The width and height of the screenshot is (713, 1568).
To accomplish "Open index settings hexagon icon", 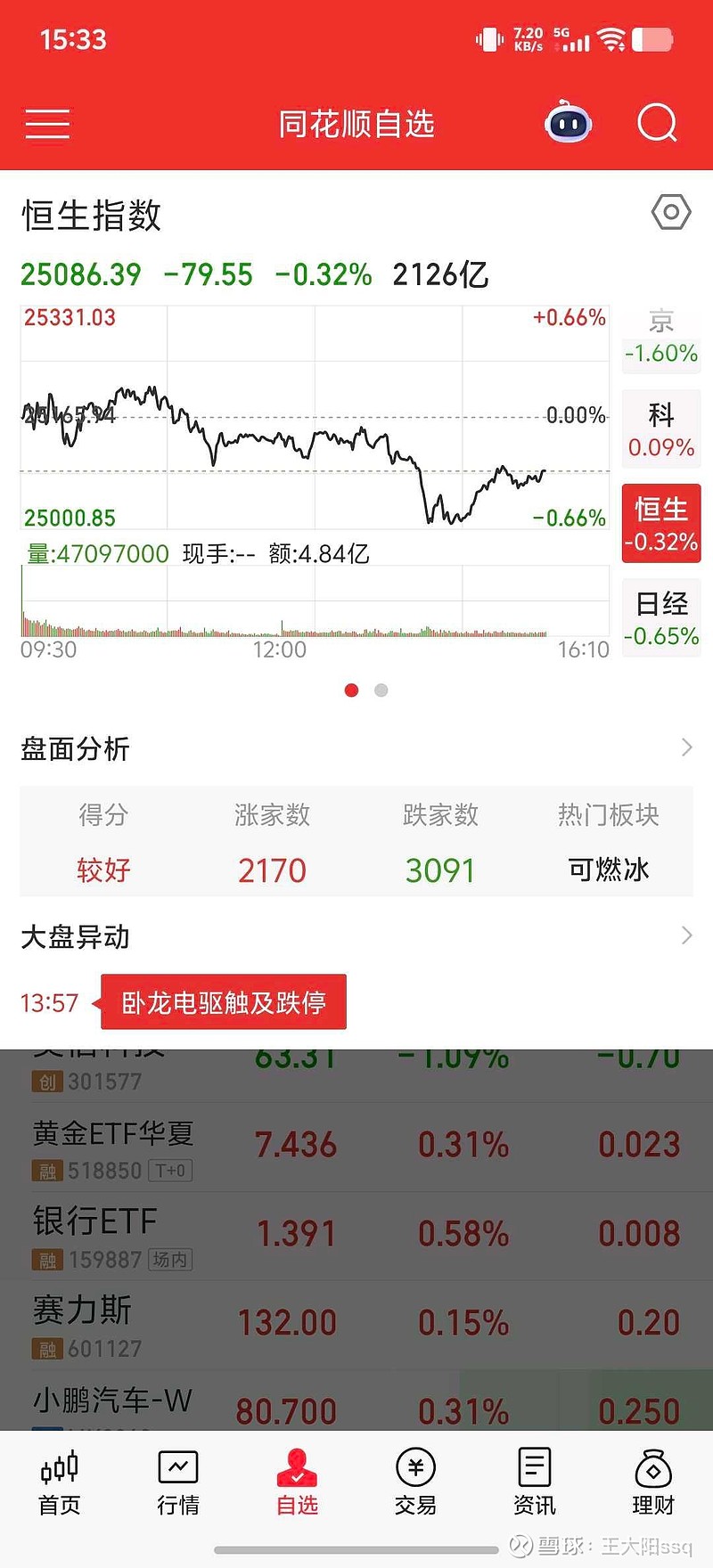I will click(671, 213).
